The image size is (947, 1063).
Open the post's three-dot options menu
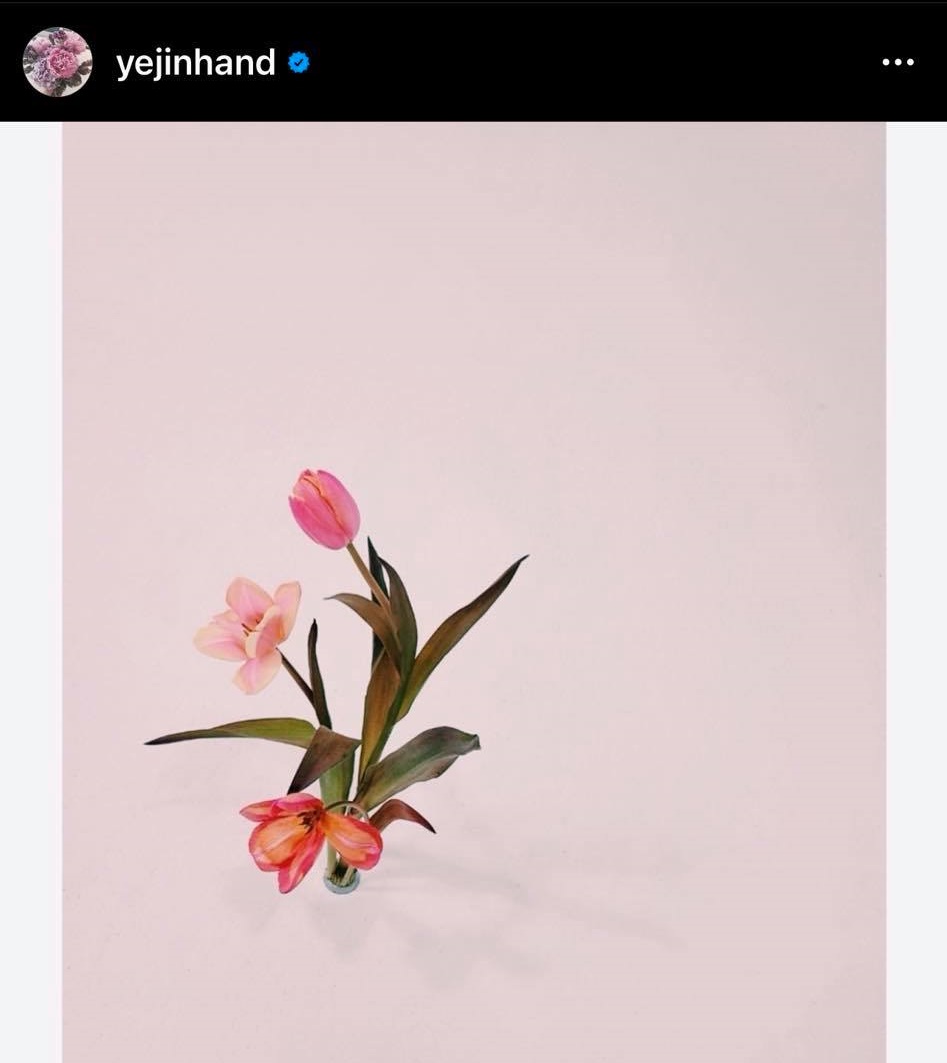coord(897,62)
